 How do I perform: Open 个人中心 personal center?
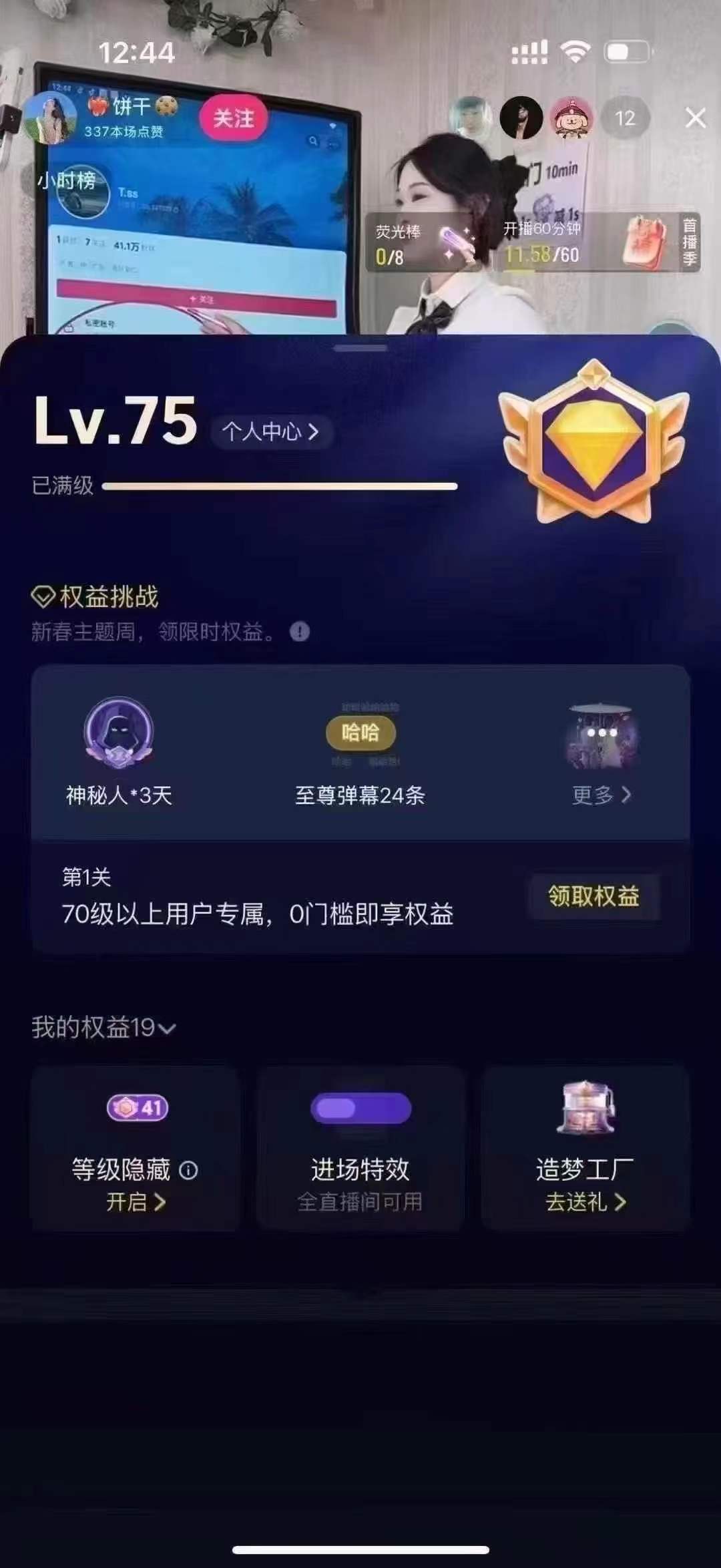pyautogui.click(x=270, y=432)
